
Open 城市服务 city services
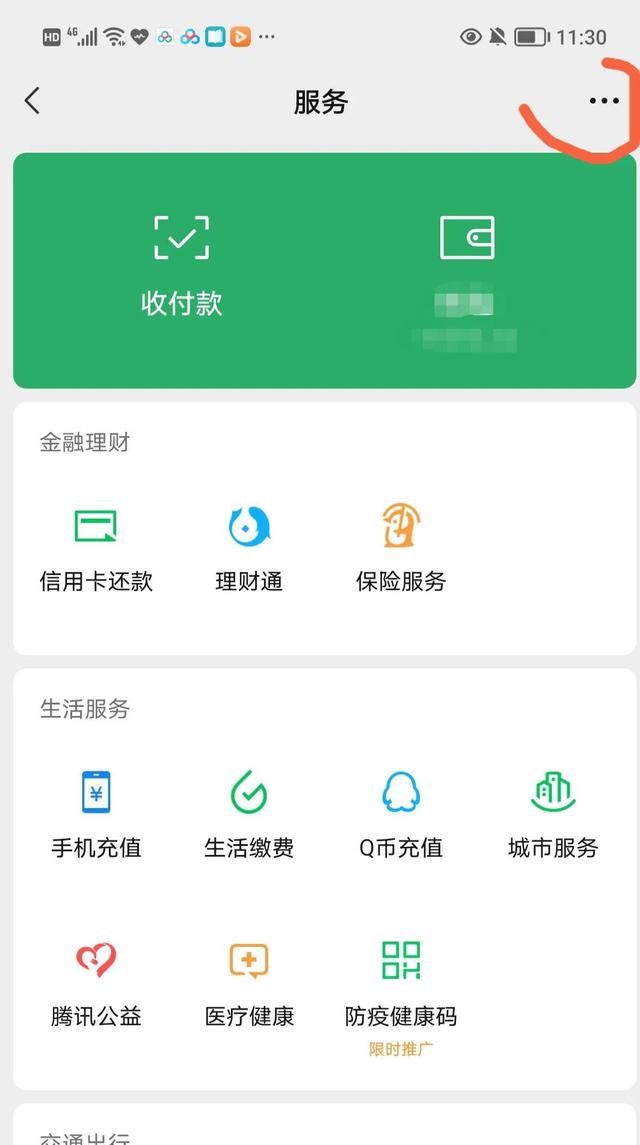[x=553, y=815]
